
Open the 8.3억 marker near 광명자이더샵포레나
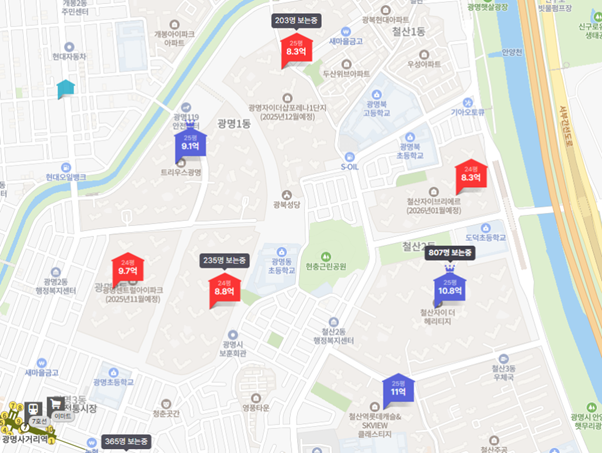pos(296,51)
